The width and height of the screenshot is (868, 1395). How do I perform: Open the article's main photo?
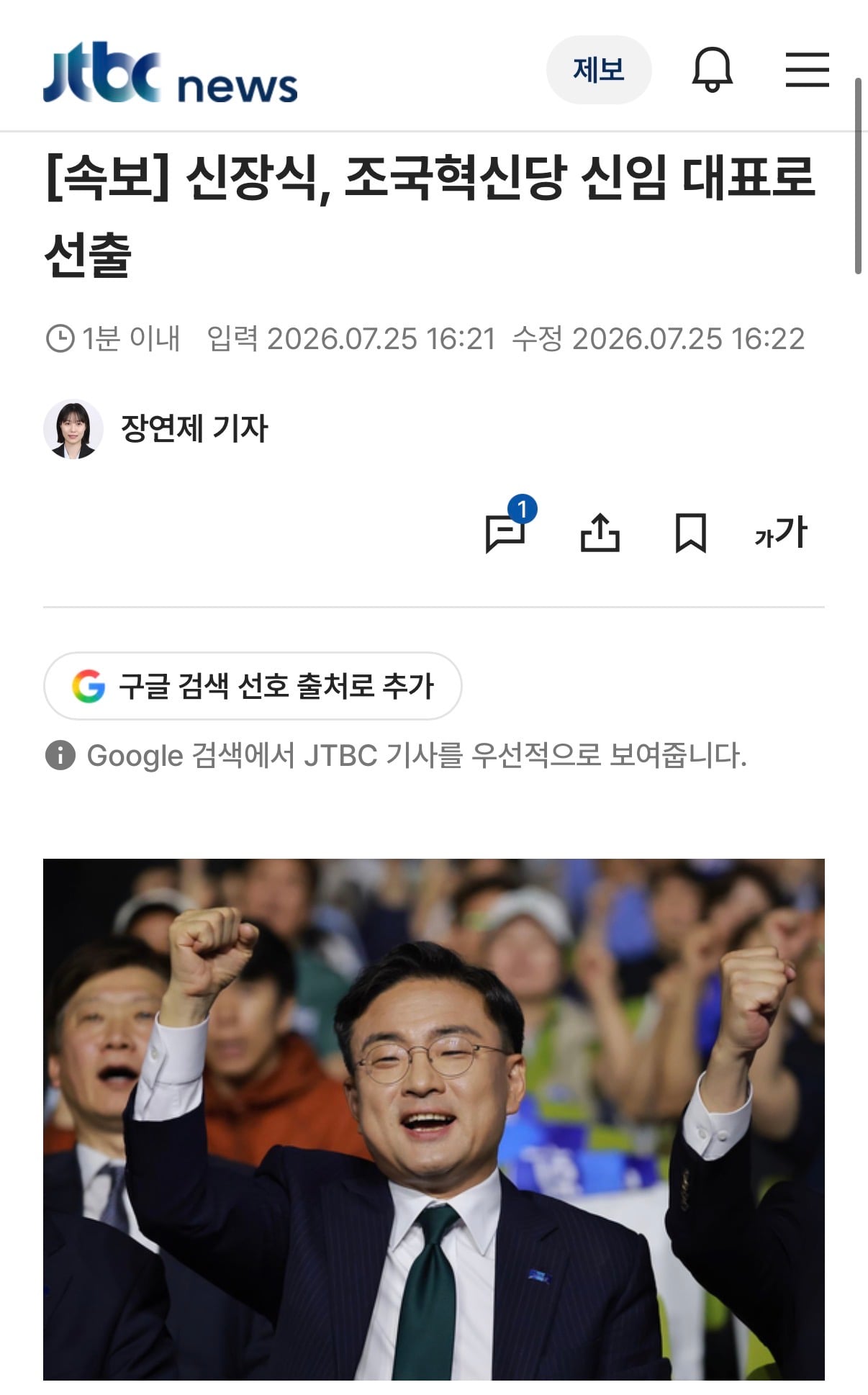[434, 1119]
